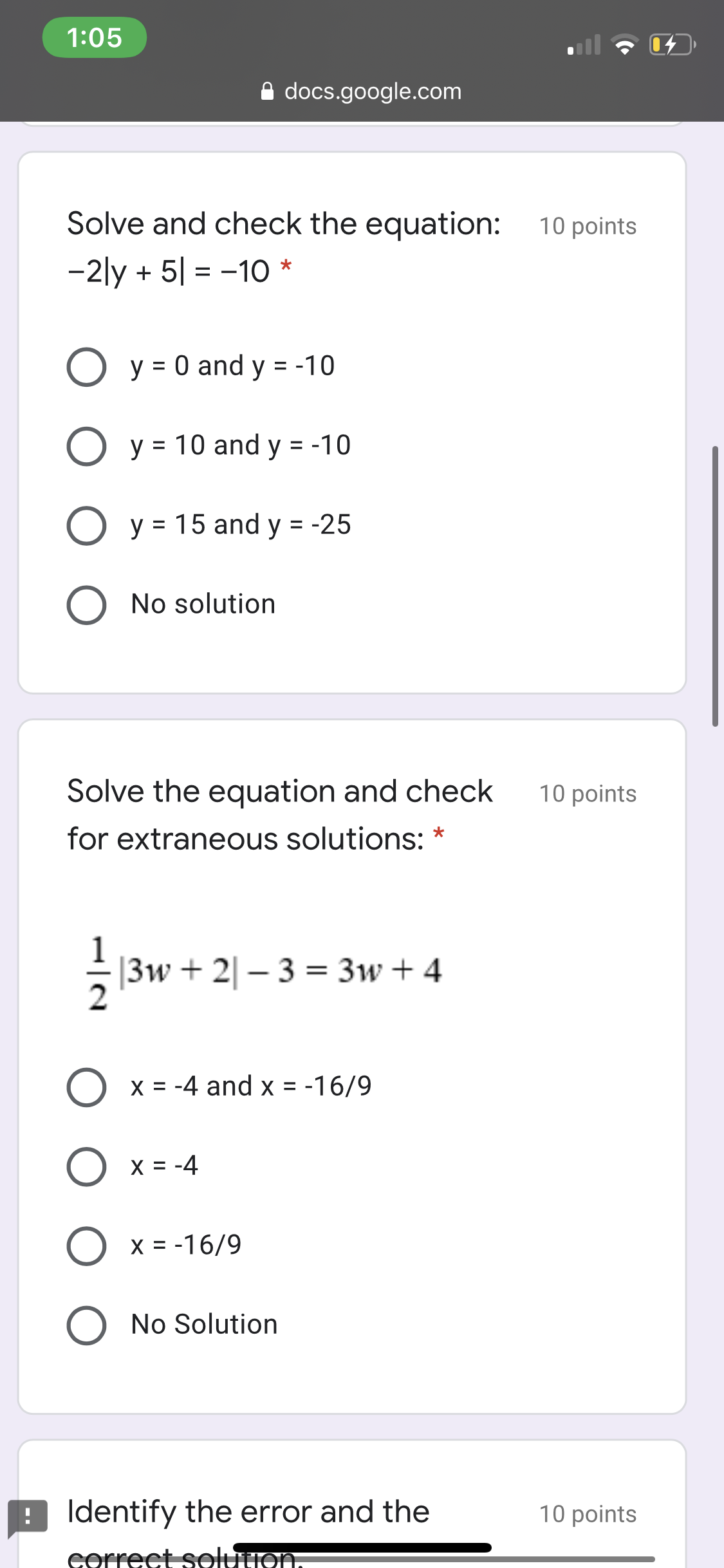This screenshot has height=1568, width=724.
Task: Choose the "x = -4" answer option
Action: pos(87,1166)
